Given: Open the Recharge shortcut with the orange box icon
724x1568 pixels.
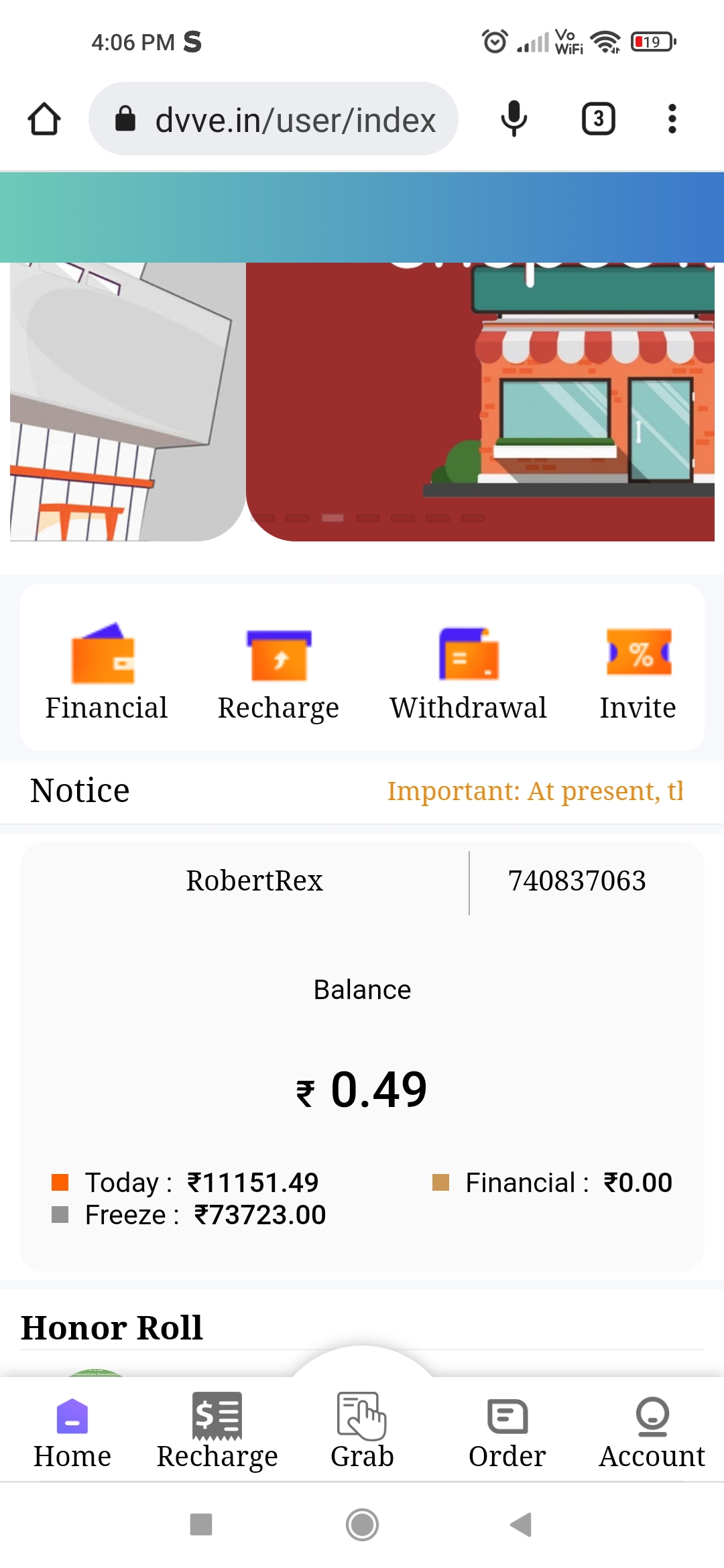Looking at the screenshot, I should click(278, 671).
